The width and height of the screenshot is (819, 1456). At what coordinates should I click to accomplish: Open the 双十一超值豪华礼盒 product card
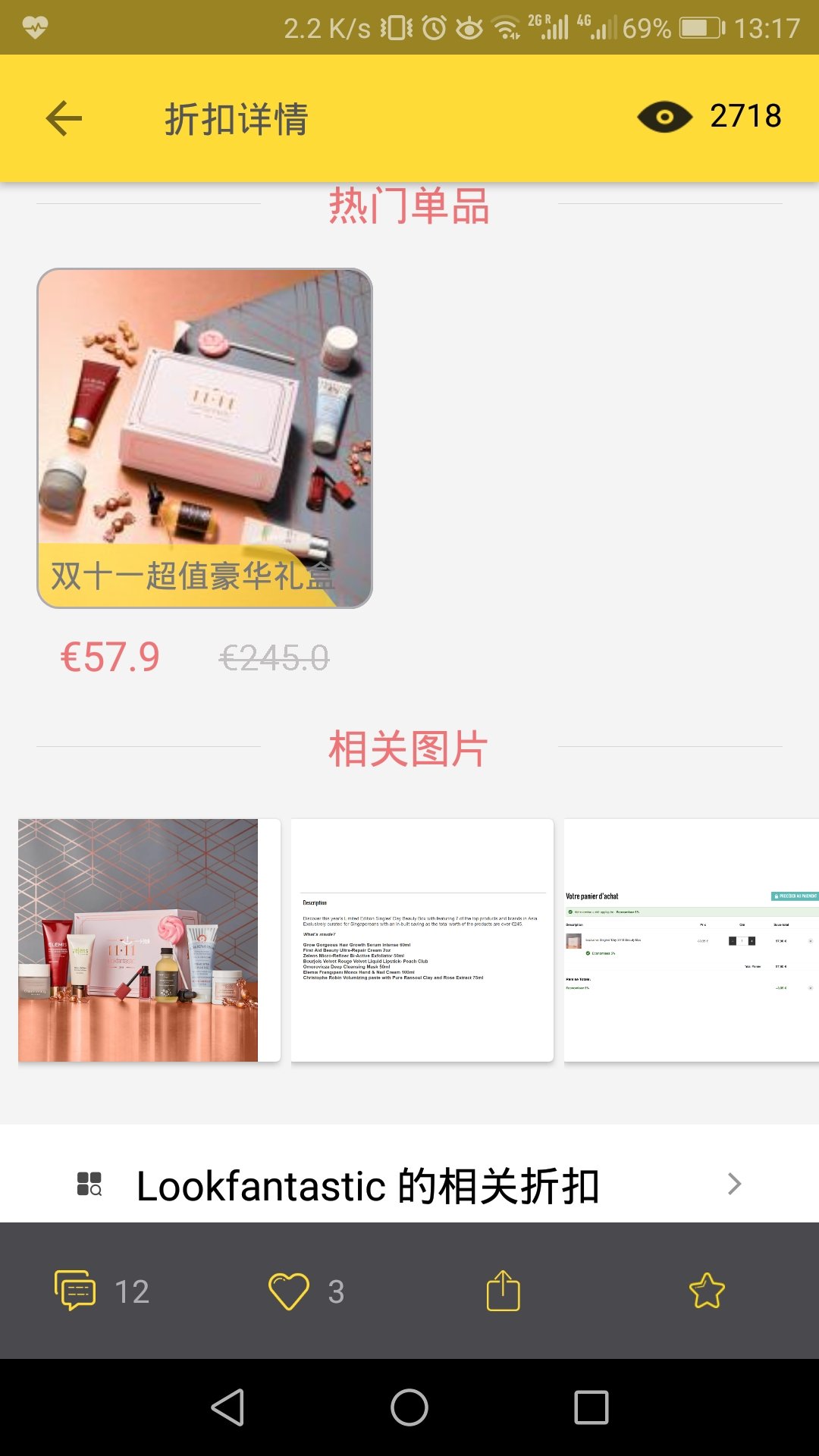pos(205,438)
